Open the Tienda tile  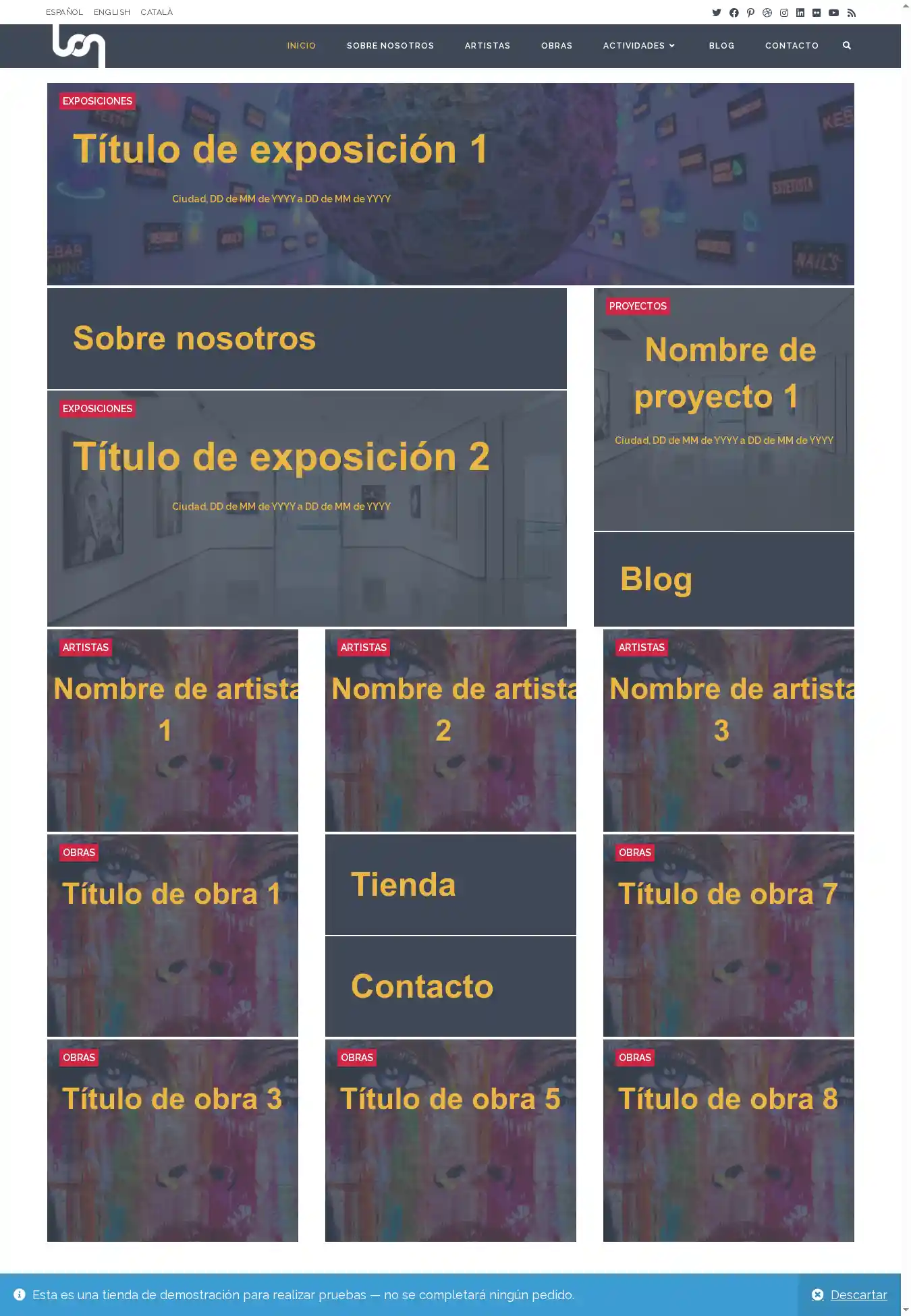(404, 885)
